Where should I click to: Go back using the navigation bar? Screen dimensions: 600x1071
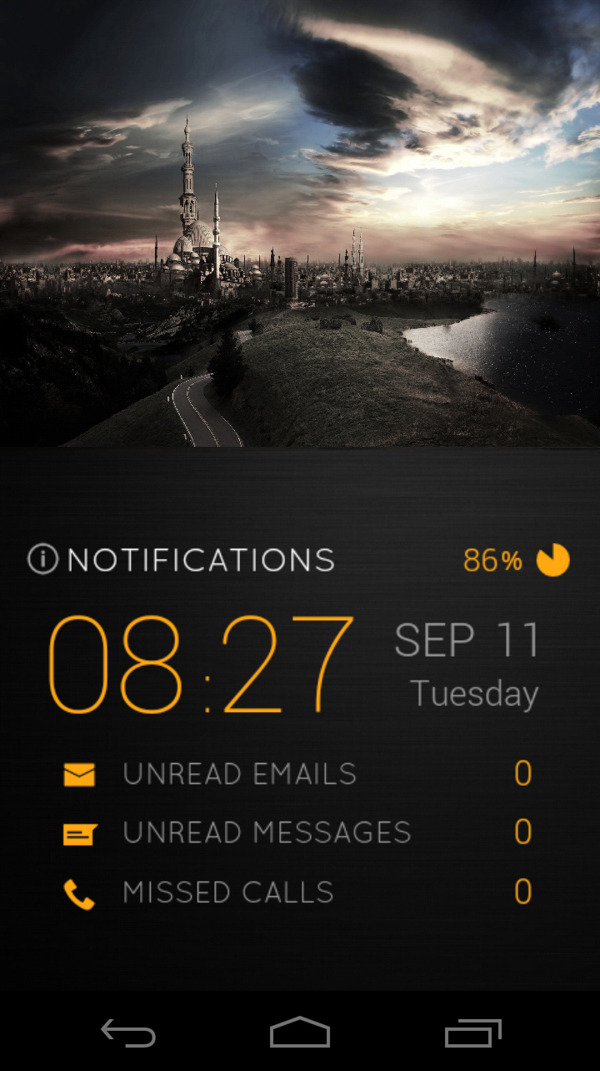pyautogui.click(x=128, y=1032)
